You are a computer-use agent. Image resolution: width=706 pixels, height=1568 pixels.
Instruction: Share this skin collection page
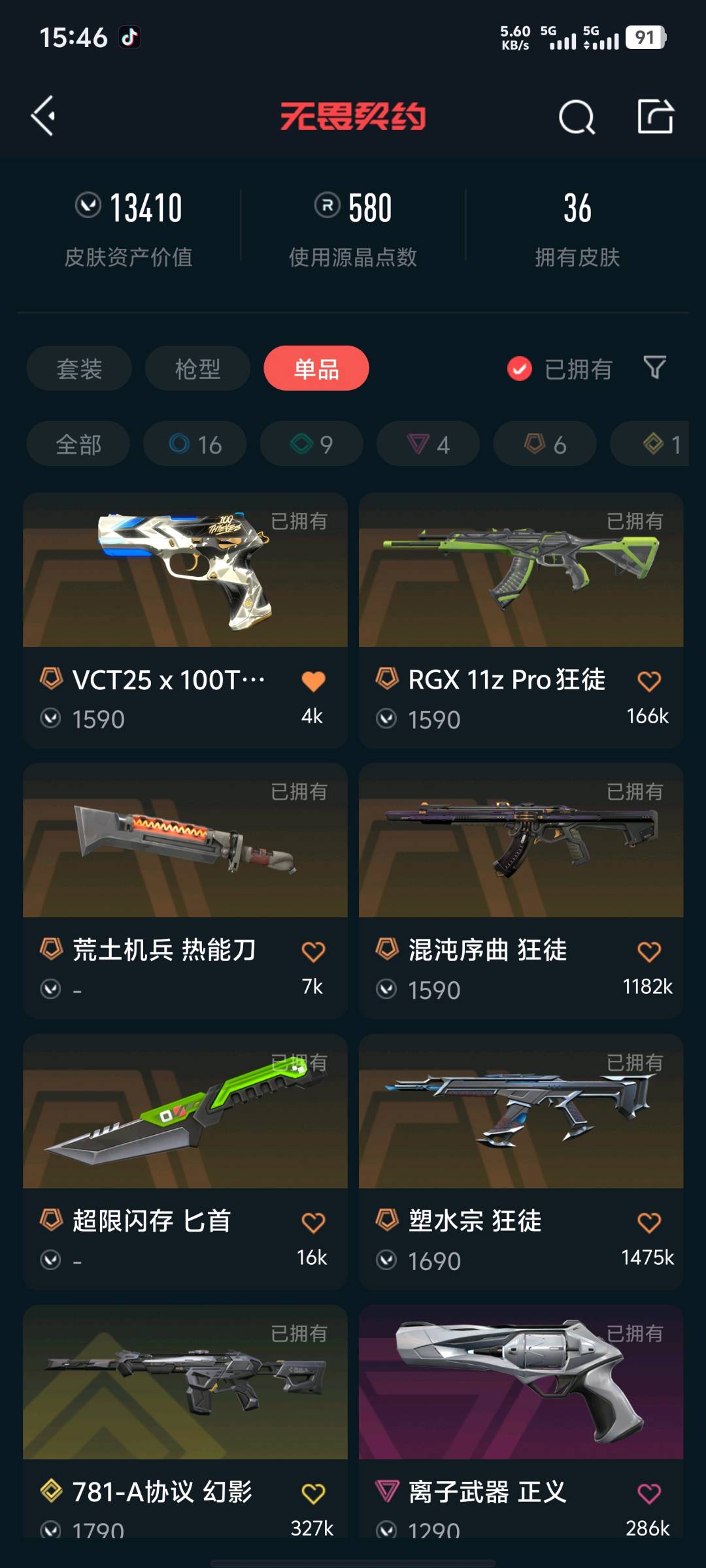656,117
